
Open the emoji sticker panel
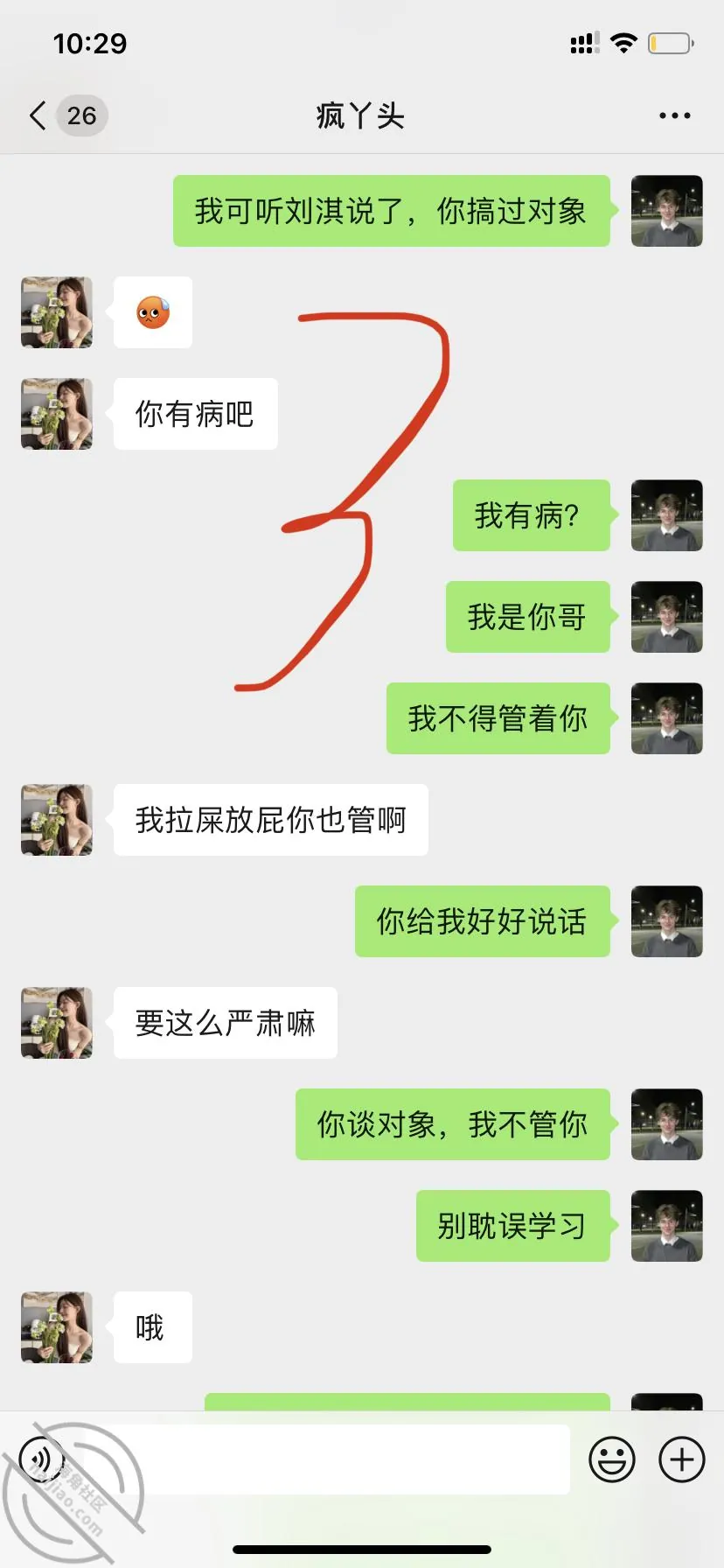coord(612,1459)
